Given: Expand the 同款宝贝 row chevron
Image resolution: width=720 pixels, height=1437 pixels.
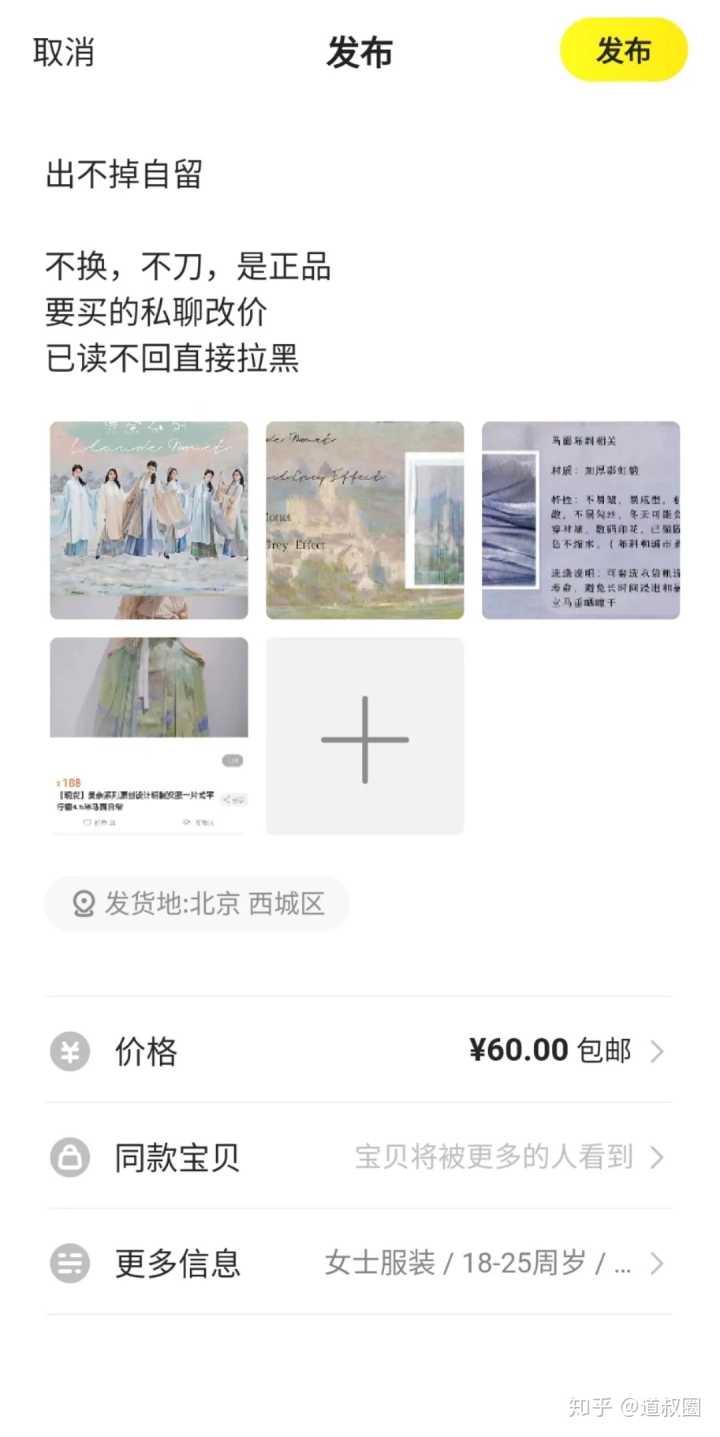Looking at the screenshot, I should pos(657,1157).
